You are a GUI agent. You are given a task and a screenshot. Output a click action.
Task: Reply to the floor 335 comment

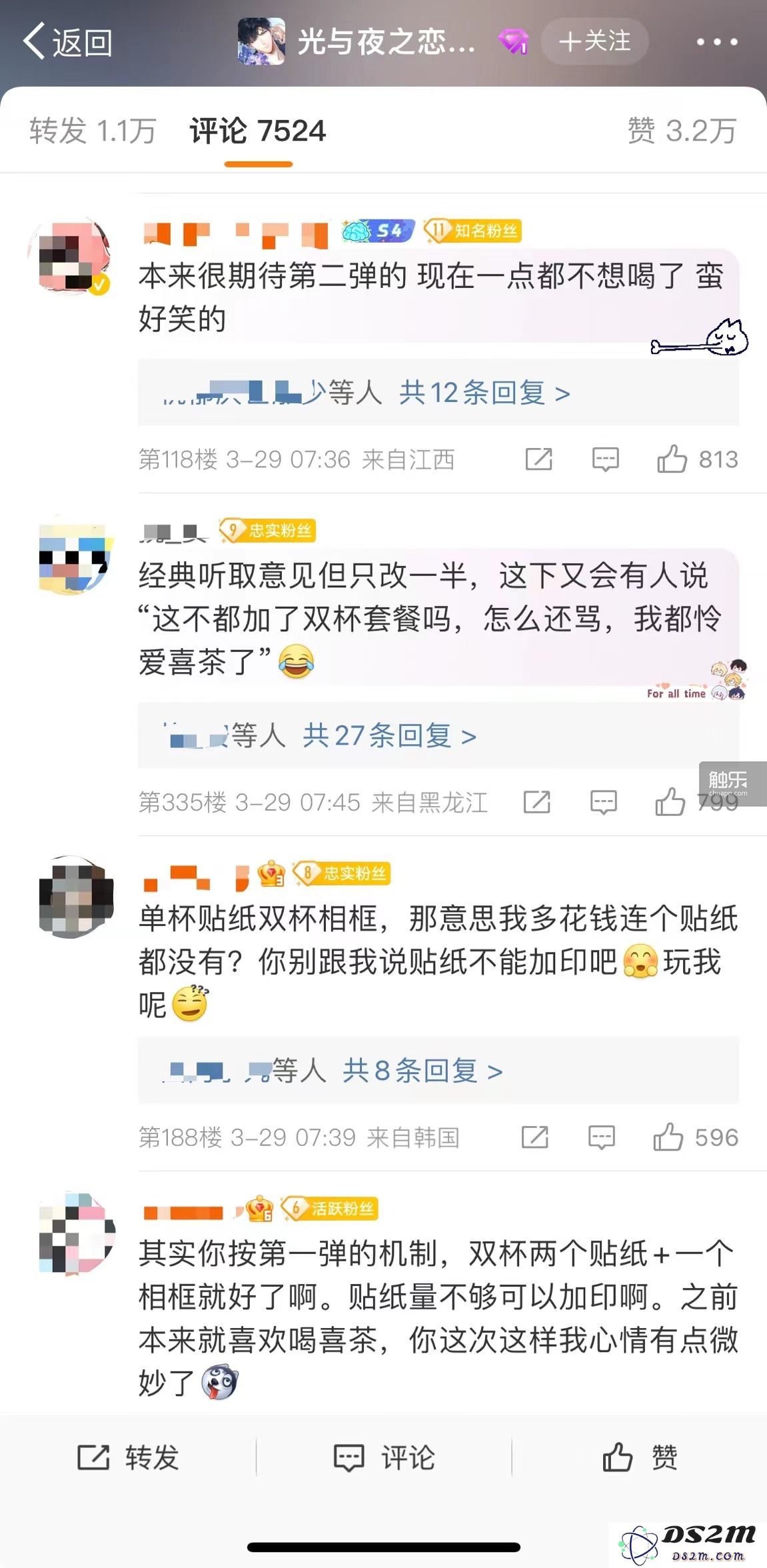(603, 802)
